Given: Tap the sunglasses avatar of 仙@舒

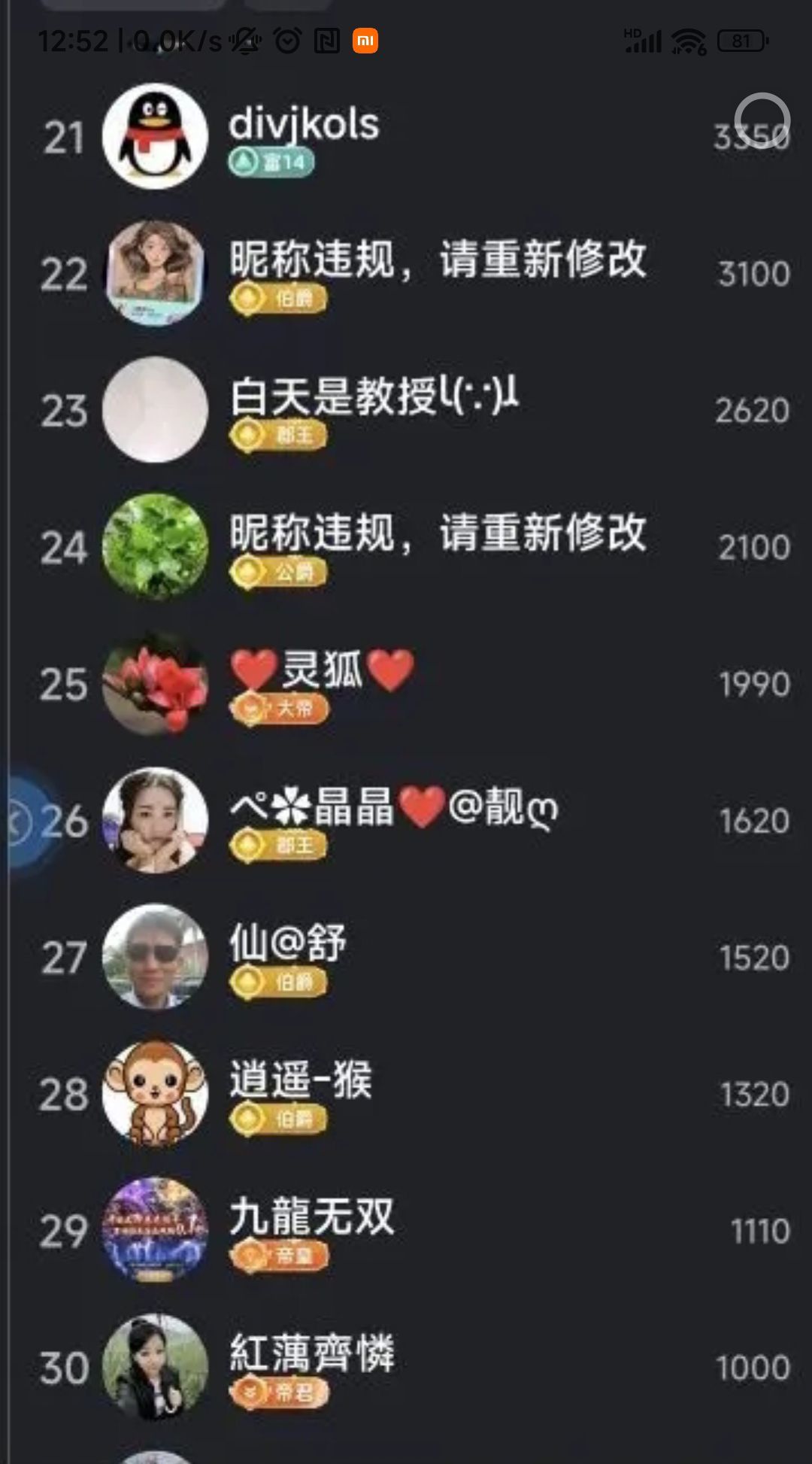Looking at the screenshot, I should coord(154,957).
